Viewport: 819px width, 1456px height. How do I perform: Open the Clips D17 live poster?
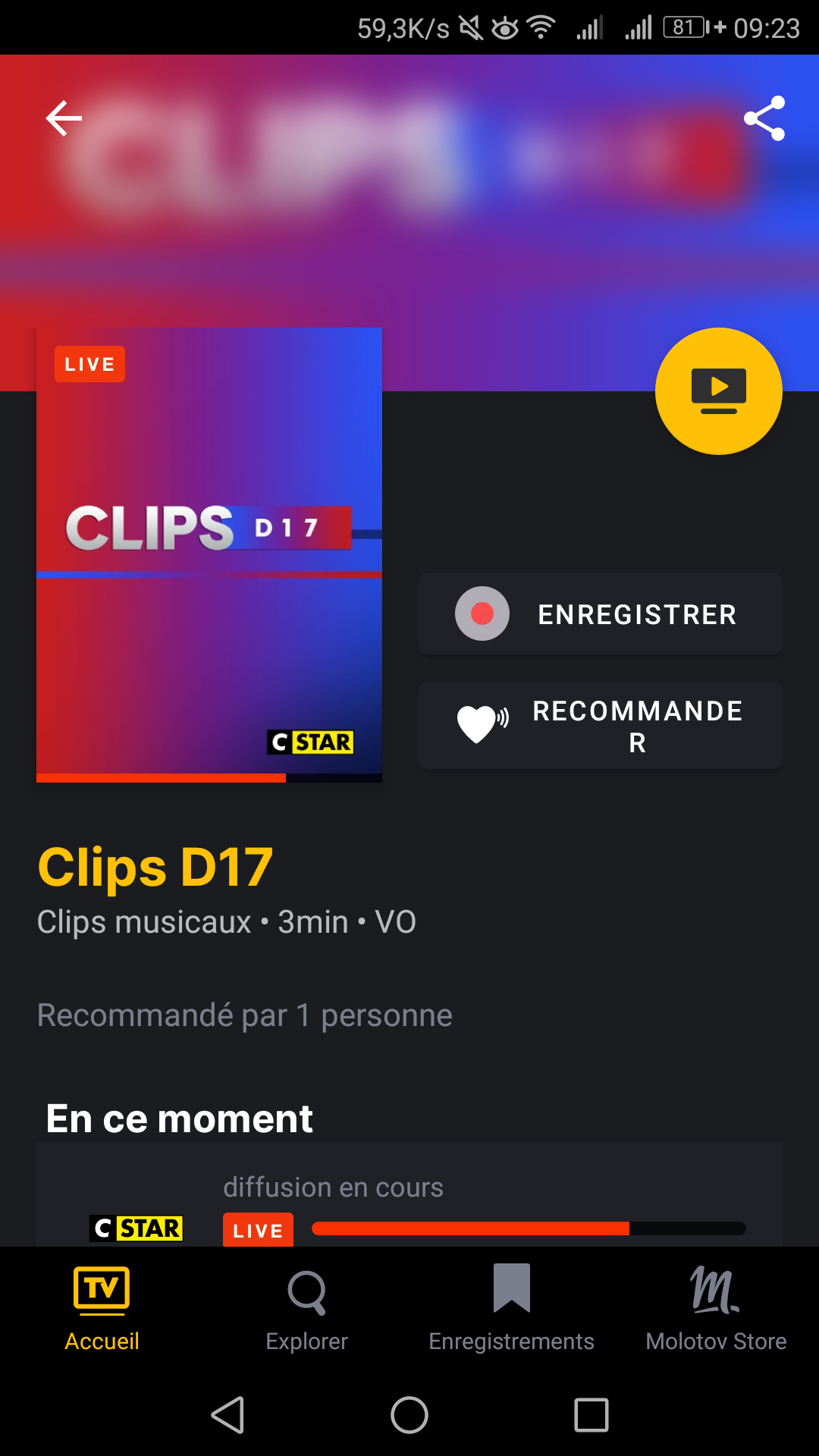[x=209, y=554]
